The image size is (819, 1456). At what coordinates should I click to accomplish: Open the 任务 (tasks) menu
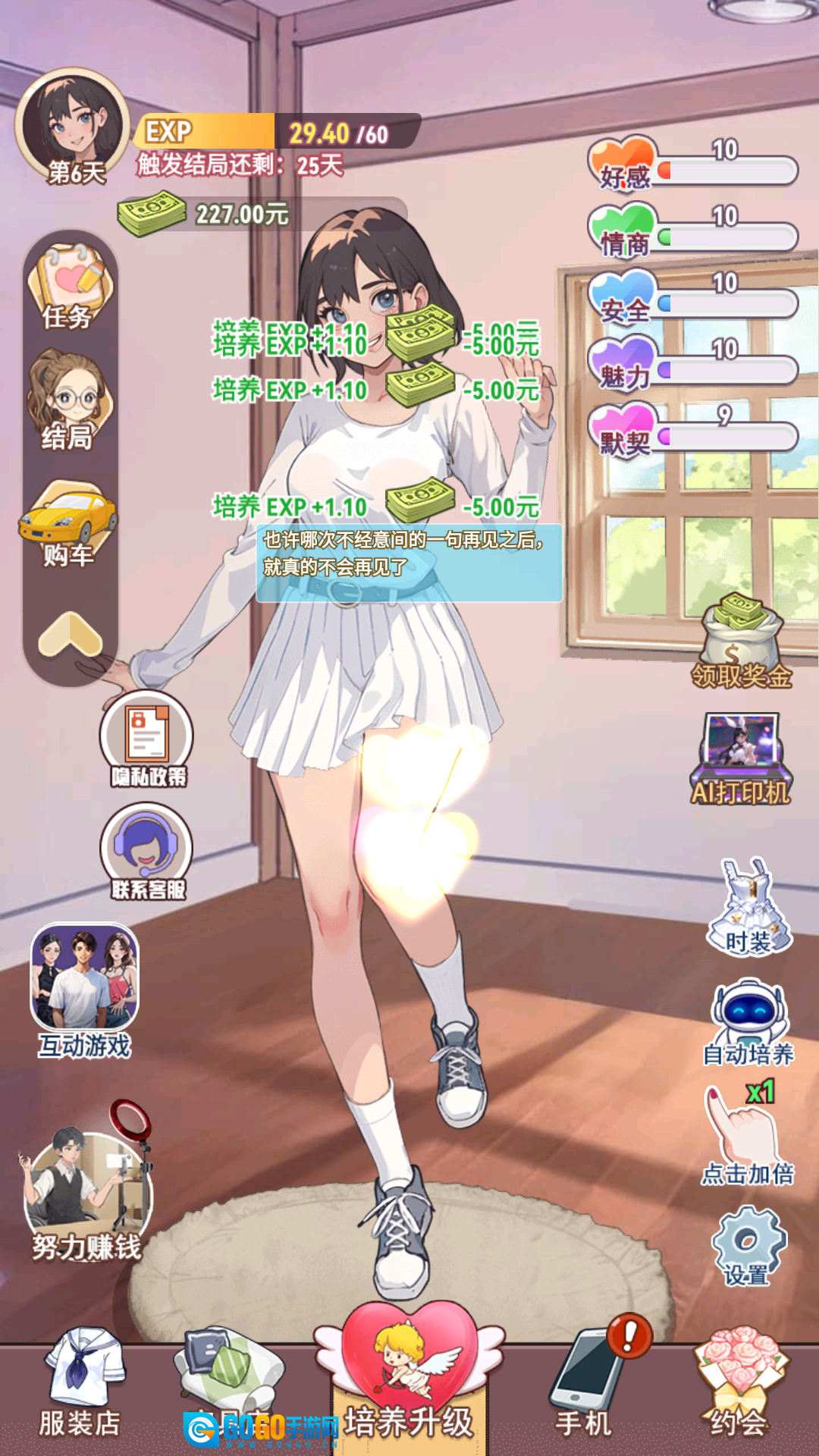point(70,288)
